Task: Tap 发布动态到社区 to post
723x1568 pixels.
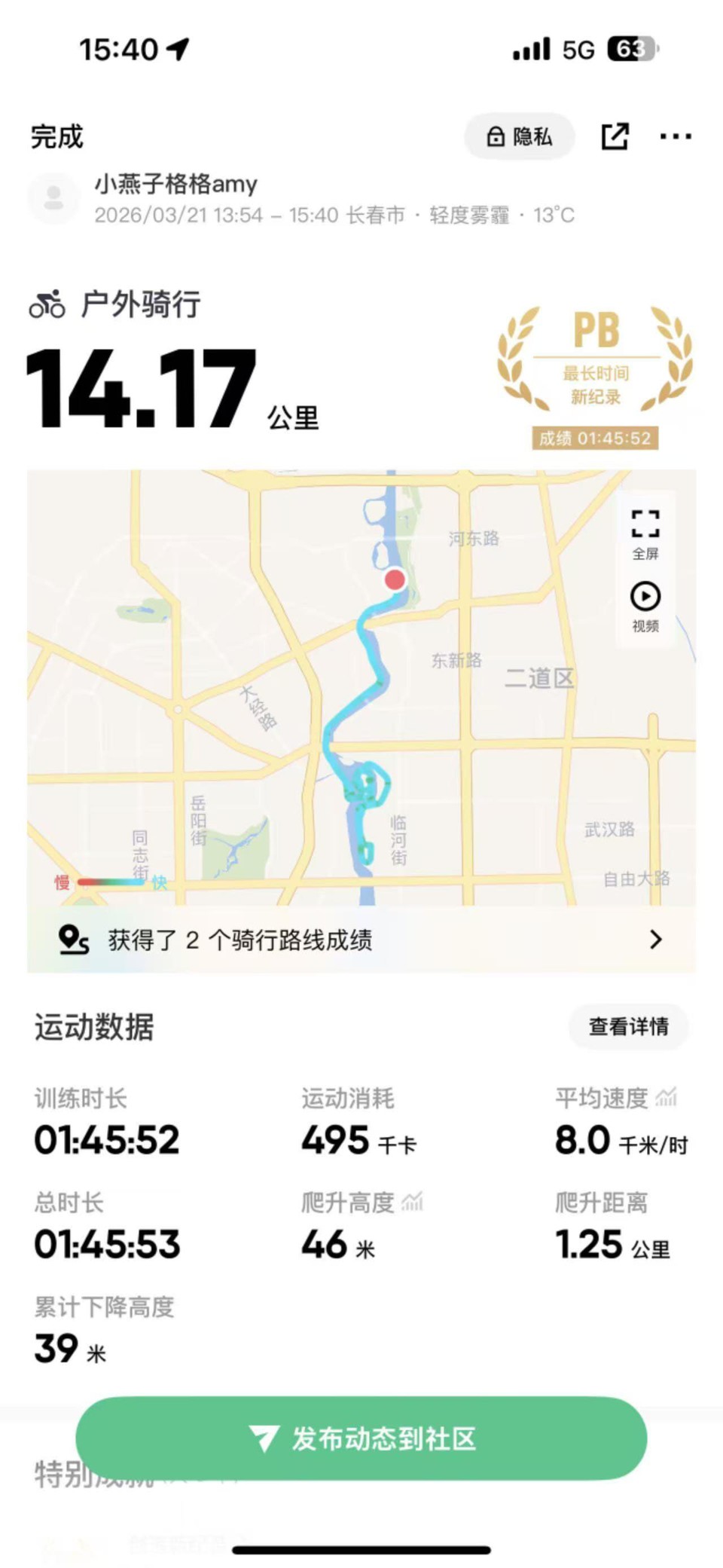Action: pyautogui.click(x=361, y=1438)
